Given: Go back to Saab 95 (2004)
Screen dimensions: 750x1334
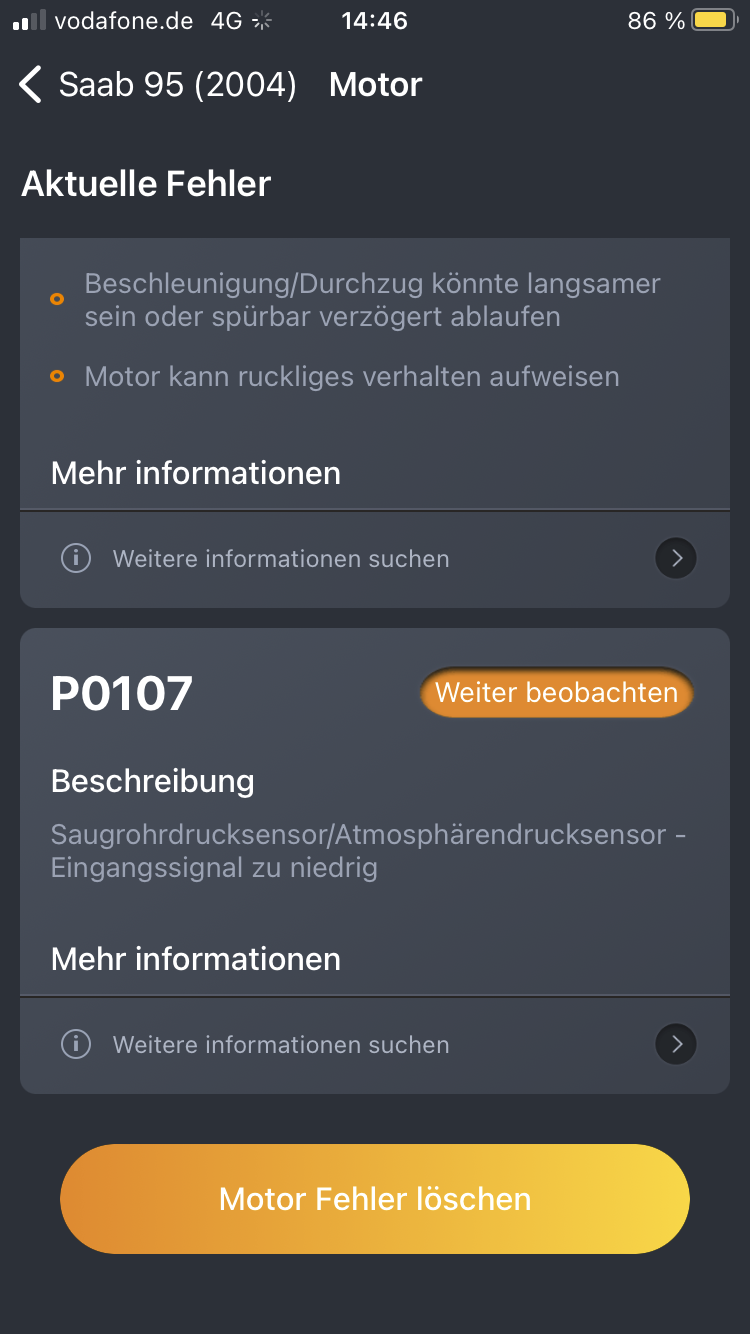Looking at the screenshot, I should pos(158,85).
